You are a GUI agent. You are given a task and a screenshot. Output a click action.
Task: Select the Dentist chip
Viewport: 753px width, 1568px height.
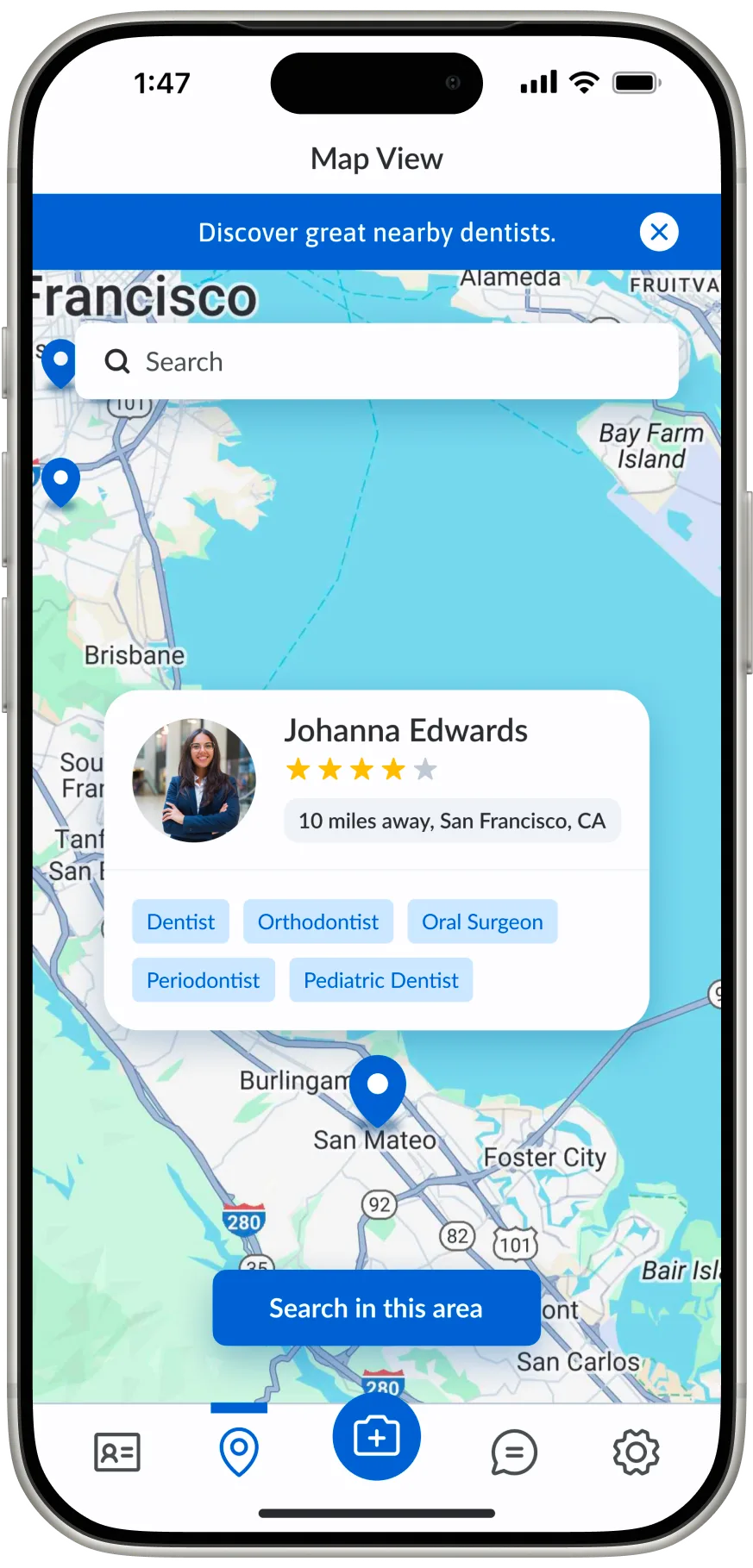(x=180, y=921)
